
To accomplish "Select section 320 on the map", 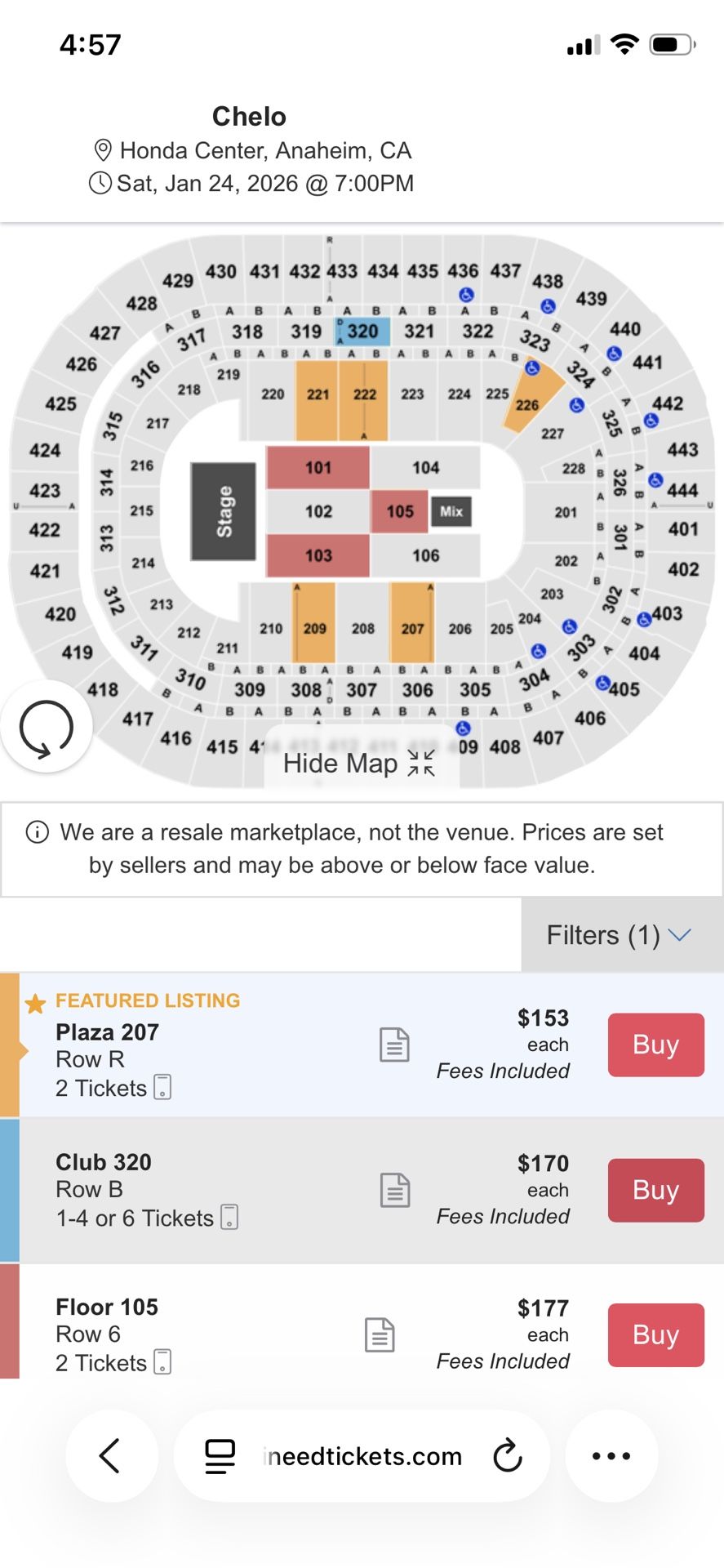I will [x=362, y=332].
